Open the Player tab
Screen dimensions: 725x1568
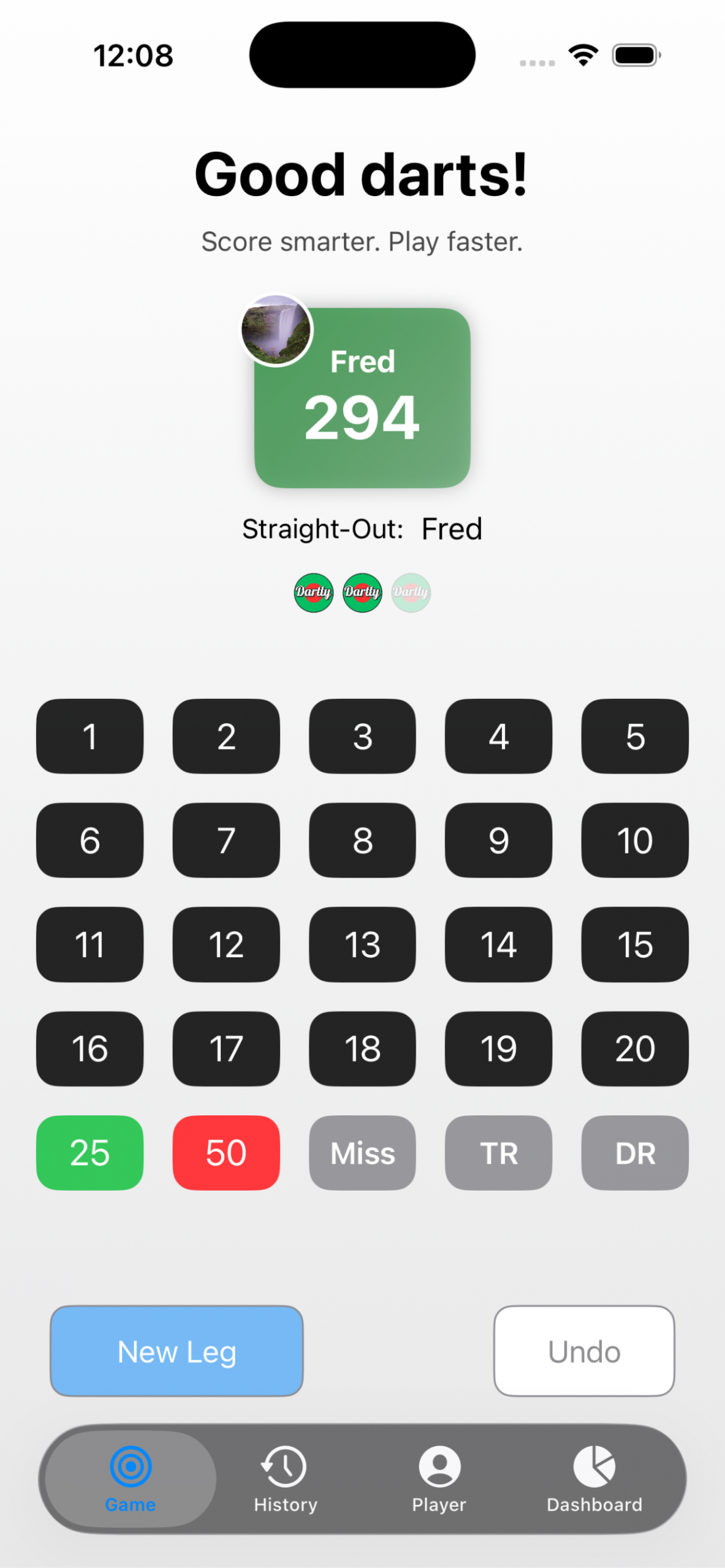coord(439,1478)
